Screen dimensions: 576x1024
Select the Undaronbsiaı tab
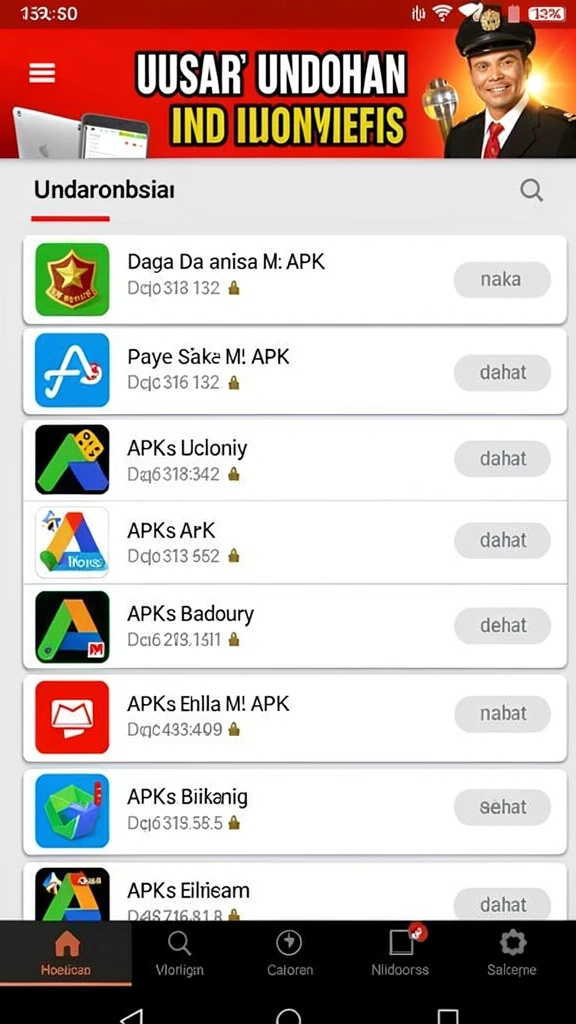pos(104,191)
